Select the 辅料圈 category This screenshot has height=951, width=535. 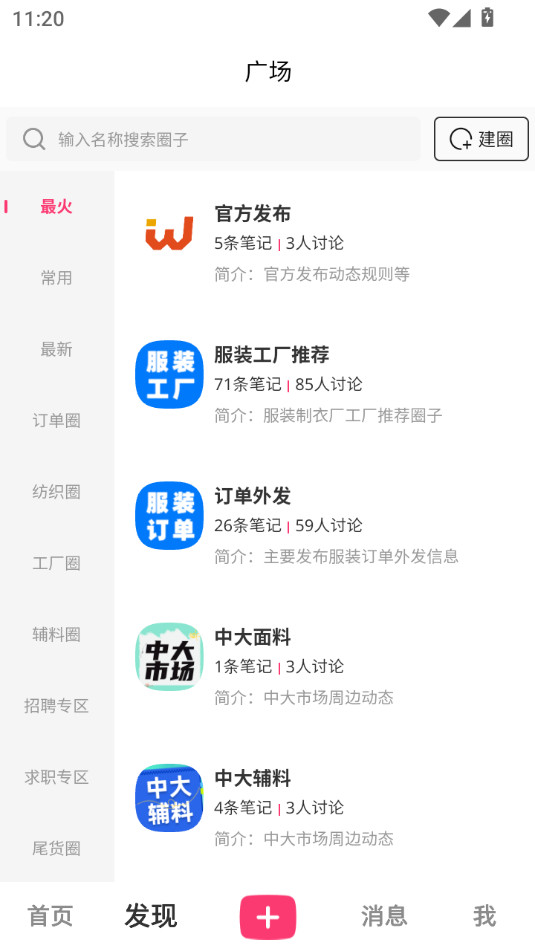tap(56, 634)
